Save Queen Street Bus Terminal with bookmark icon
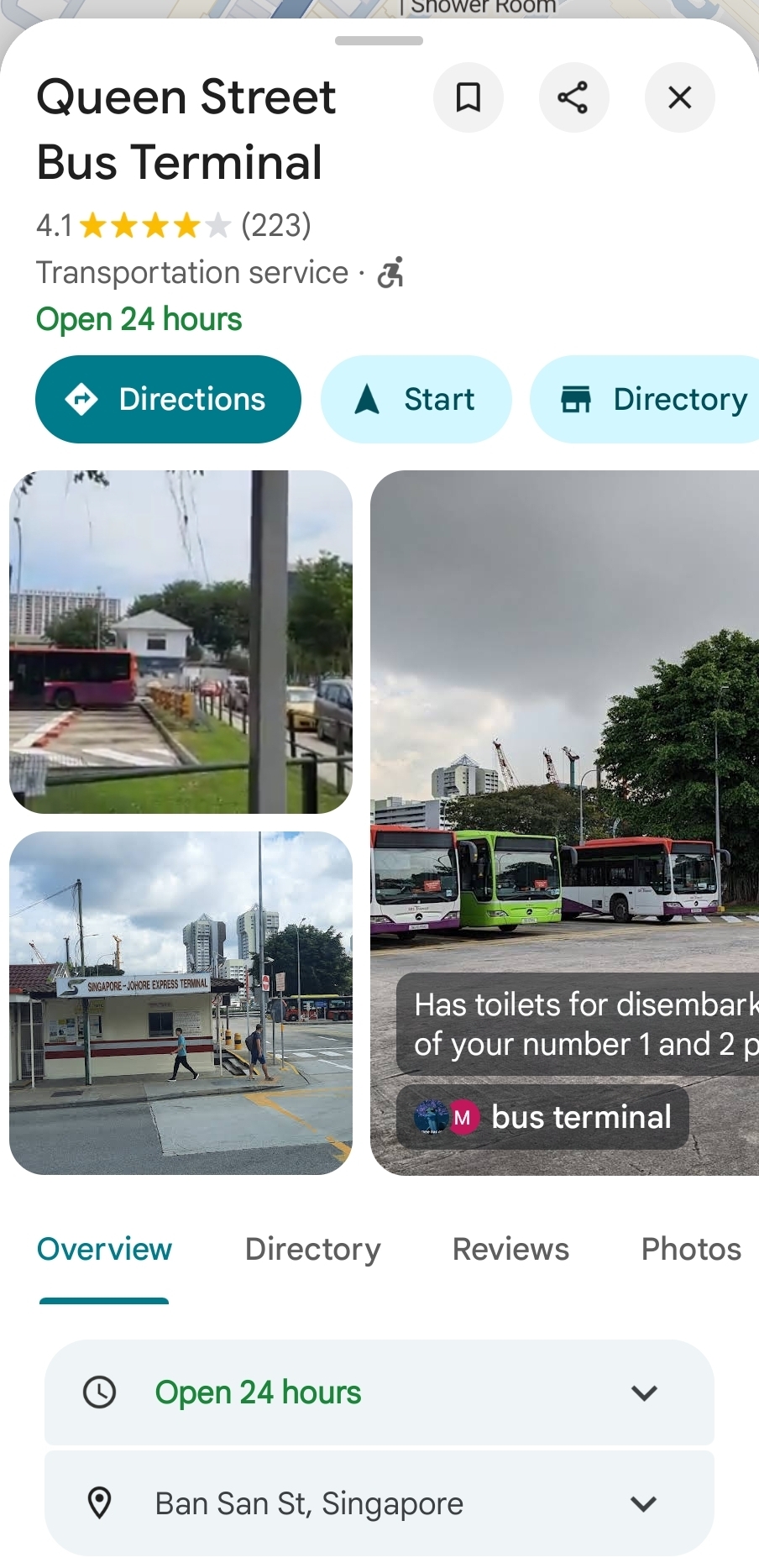 click(x=468, y=97)
